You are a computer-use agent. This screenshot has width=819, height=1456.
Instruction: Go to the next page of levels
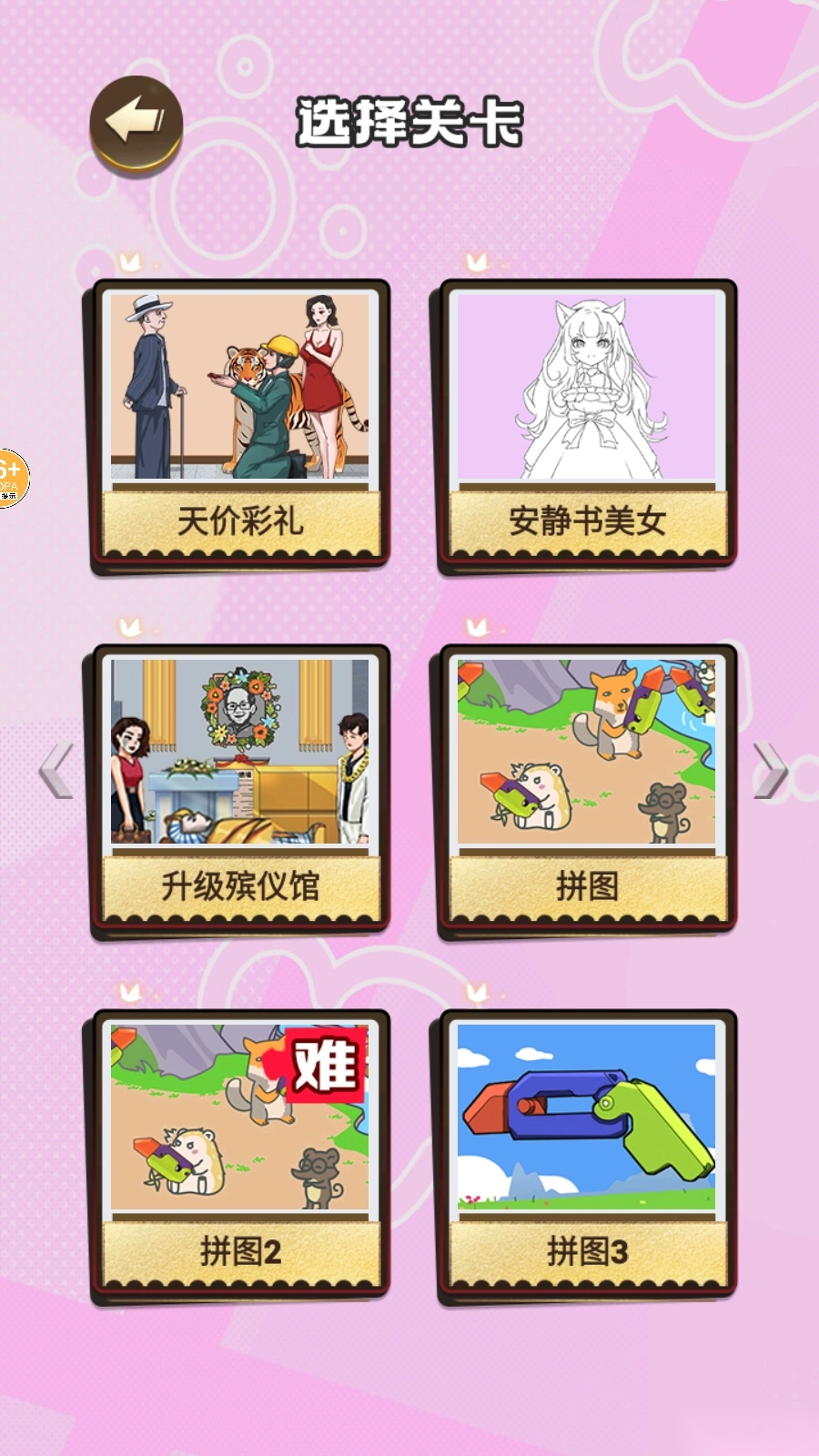(x=770, y=771)
